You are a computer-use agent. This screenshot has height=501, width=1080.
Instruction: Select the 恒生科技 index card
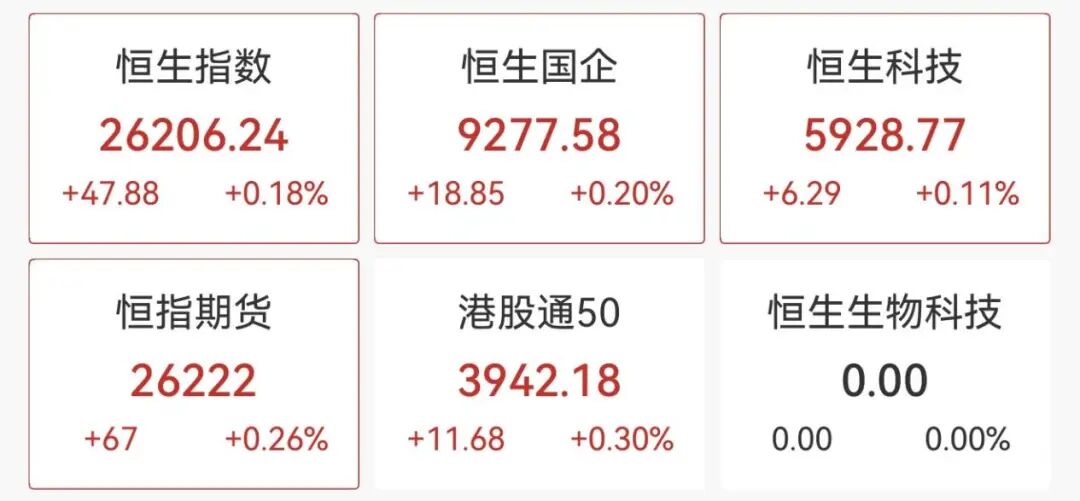(885, 130)
